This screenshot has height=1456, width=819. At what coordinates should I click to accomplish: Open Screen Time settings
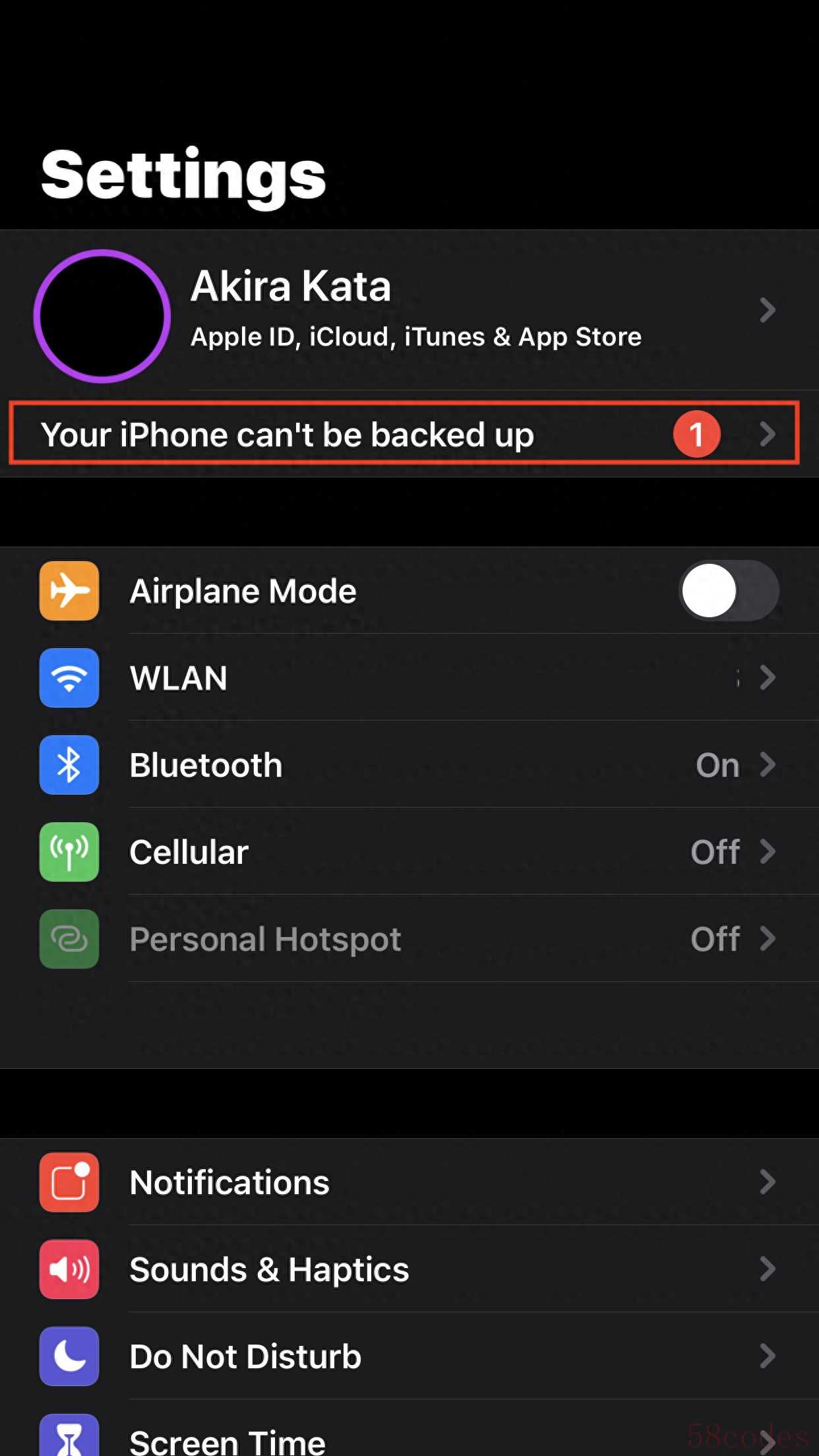(409, 1439)
